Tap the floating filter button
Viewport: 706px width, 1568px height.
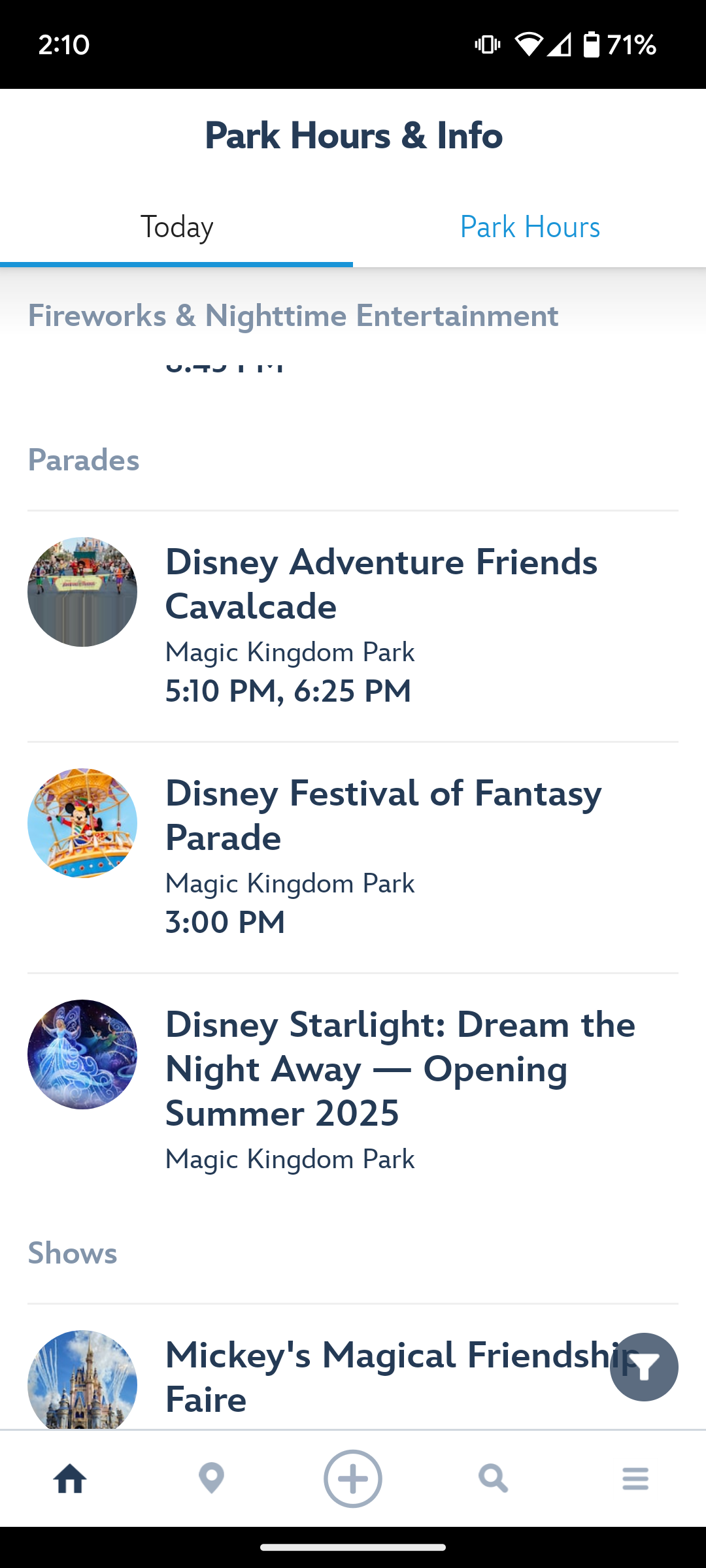(644, 1367)
